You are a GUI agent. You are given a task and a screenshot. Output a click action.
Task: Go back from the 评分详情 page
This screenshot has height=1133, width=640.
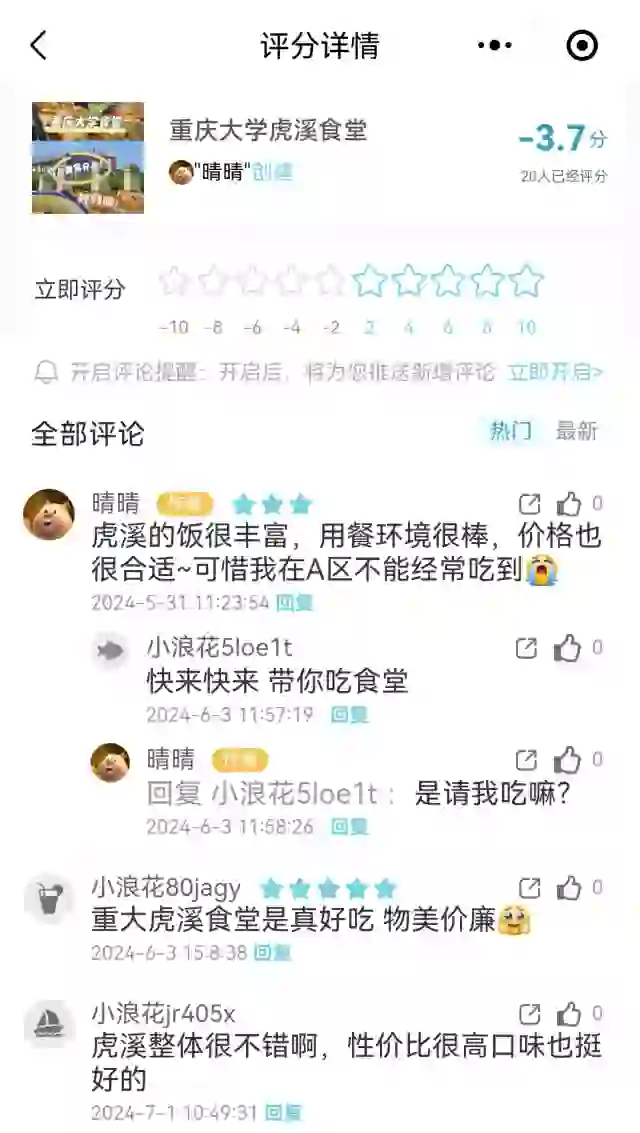(38, 46)
